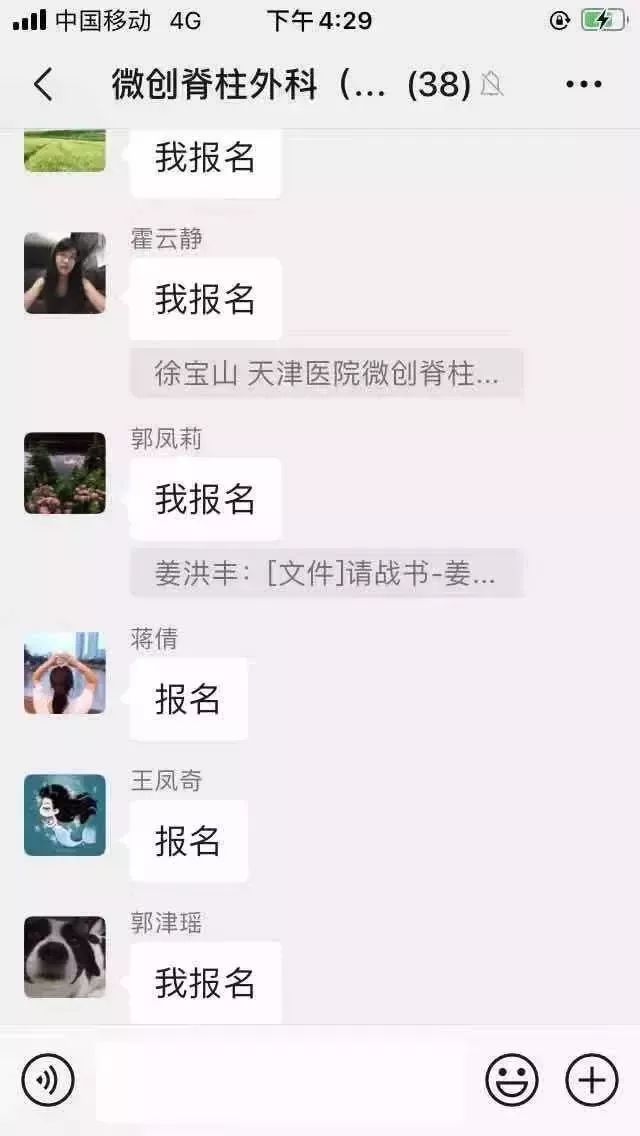Open 郭凤莉's profile avatar
640x1136 pixels.
click(65, 473)
